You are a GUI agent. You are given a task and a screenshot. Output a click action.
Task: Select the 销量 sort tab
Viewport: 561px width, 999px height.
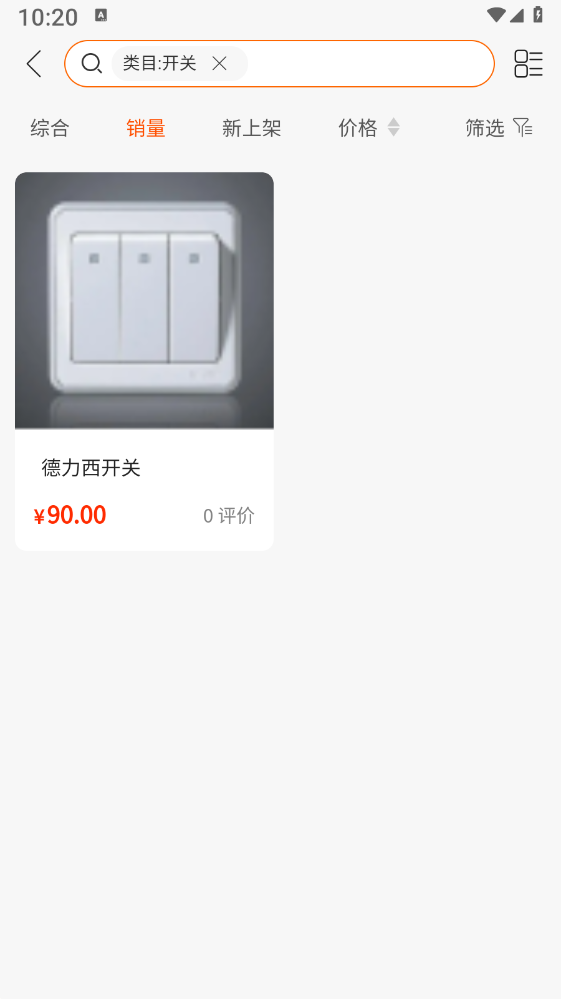(146, 128)
